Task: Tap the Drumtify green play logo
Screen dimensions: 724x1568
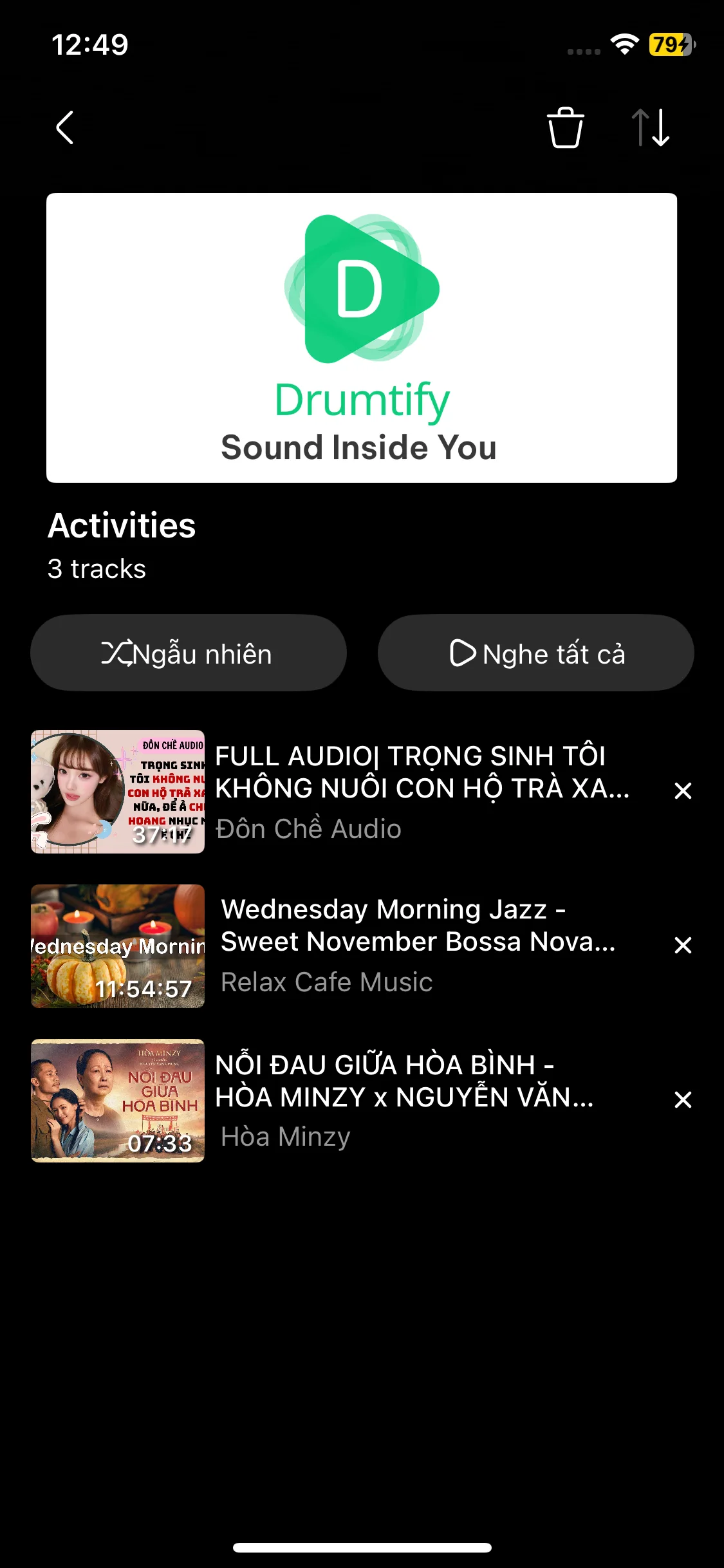Action: pos(362,291)
